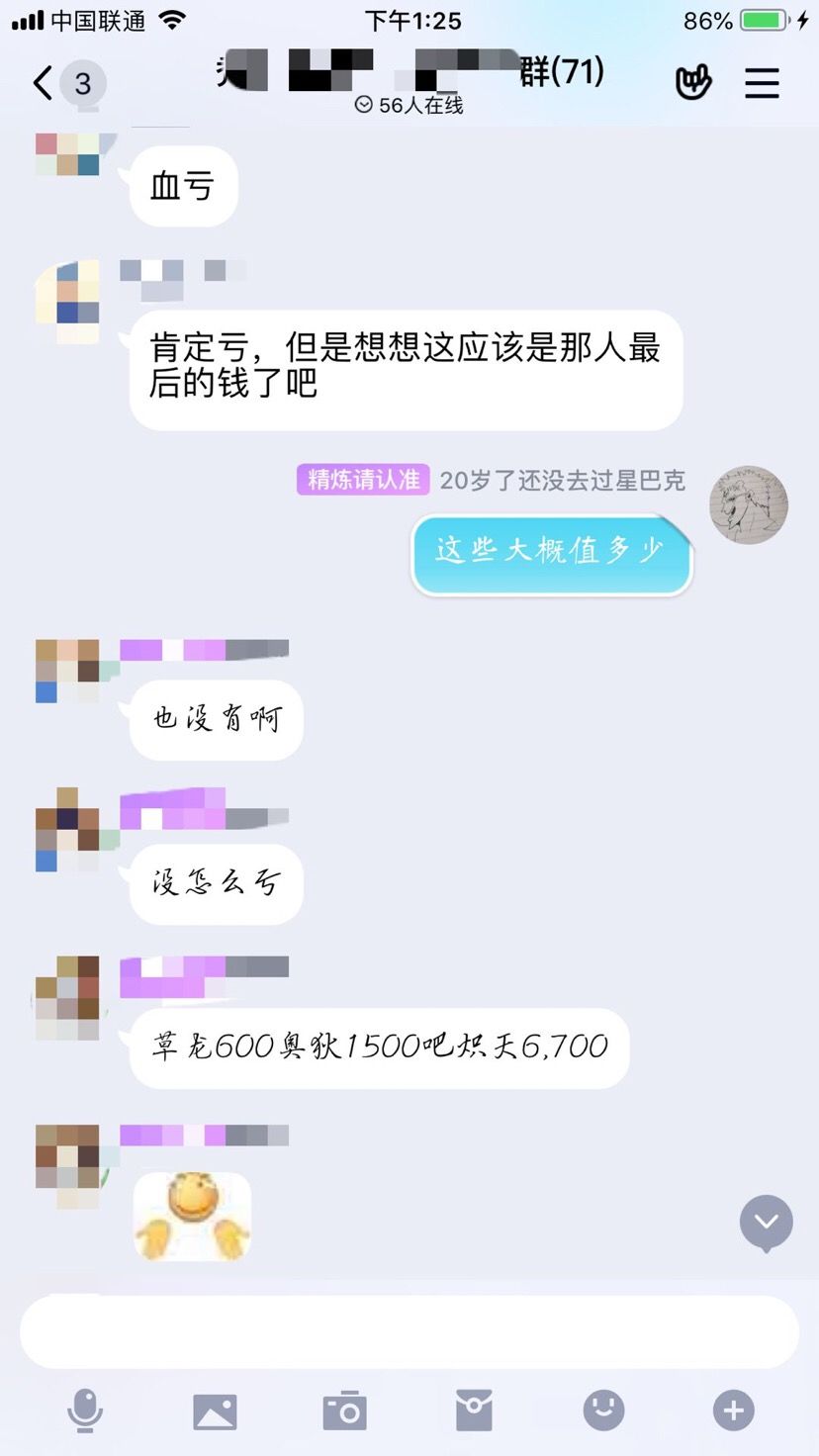Viewport: 819px width, 1456px height.
Task: Open the hamburger menu for group settings
Action: (x=762, y=83)
